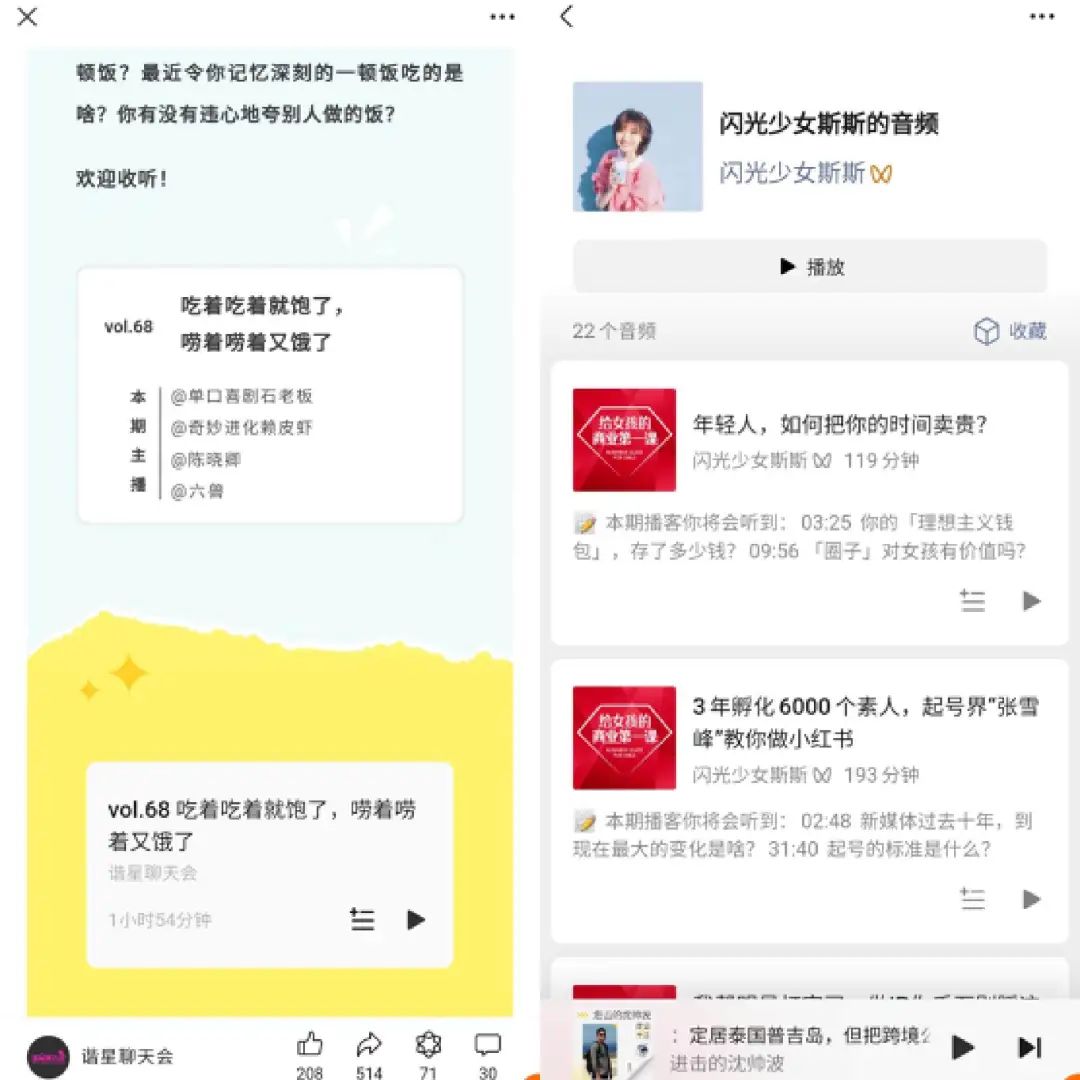Screen dimensions: 1080x1080
Task: Play vol.68 吃着吃着就饱了 episode
Action: tap(416, 920)
